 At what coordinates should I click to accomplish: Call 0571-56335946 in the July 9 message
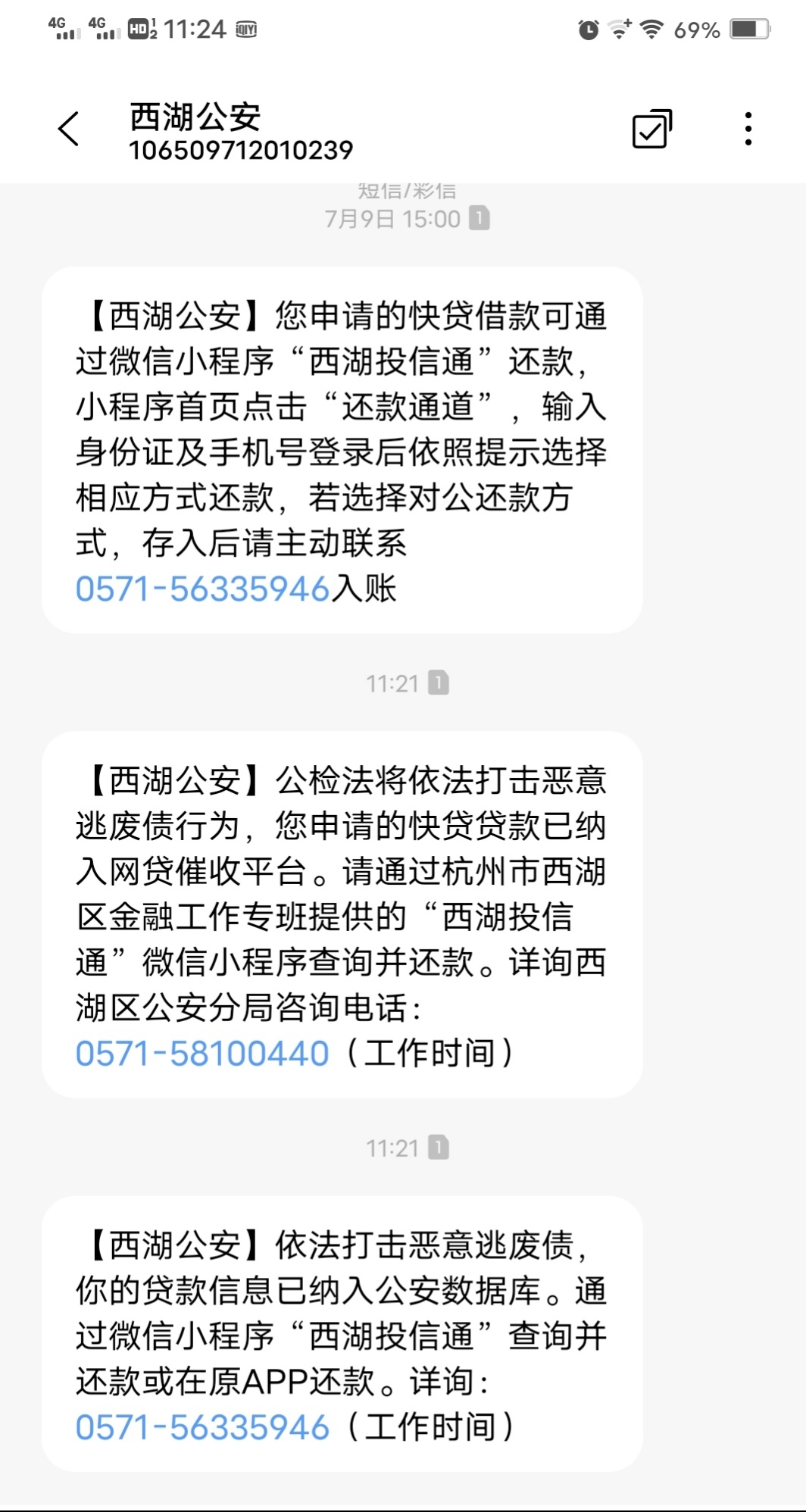pyautogui.click(x=202, y=589)
